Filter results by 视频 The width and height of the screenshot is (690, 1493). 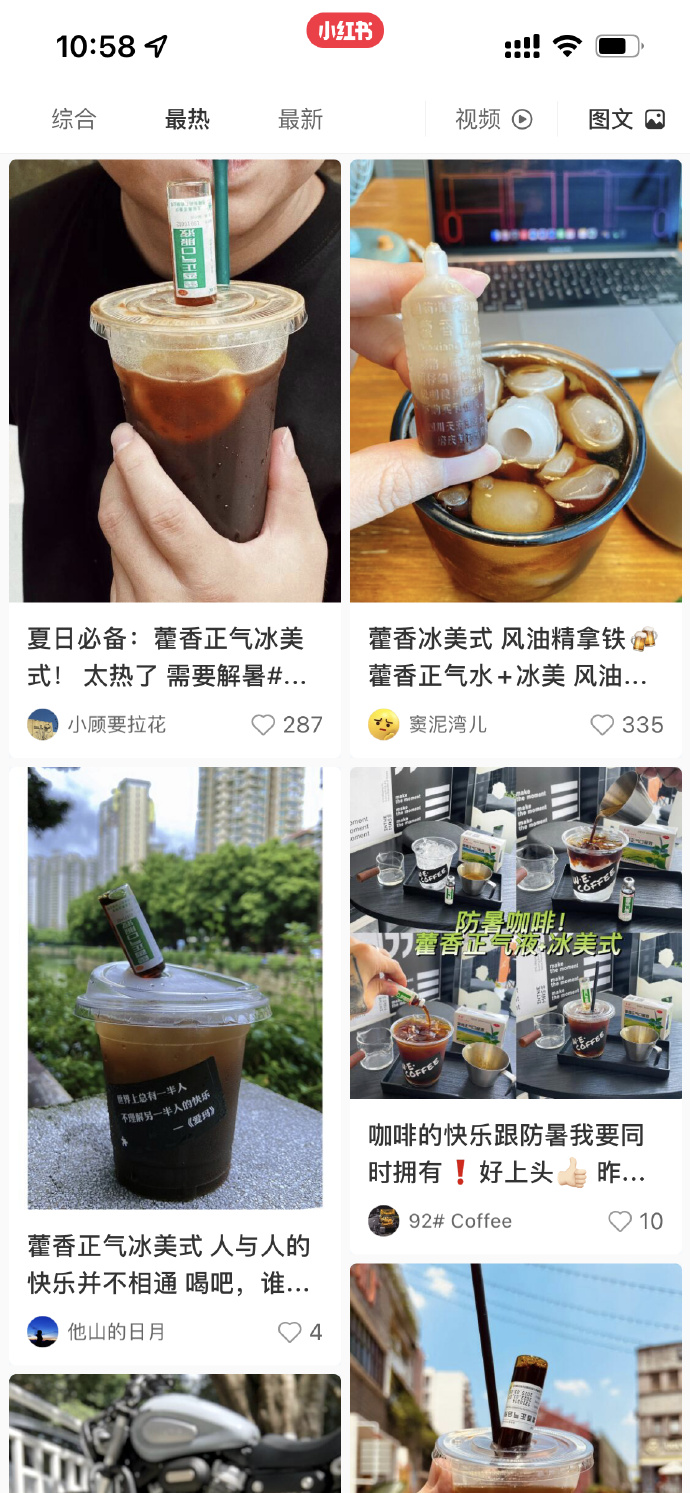pyautogui.click(x=493, y=120)
